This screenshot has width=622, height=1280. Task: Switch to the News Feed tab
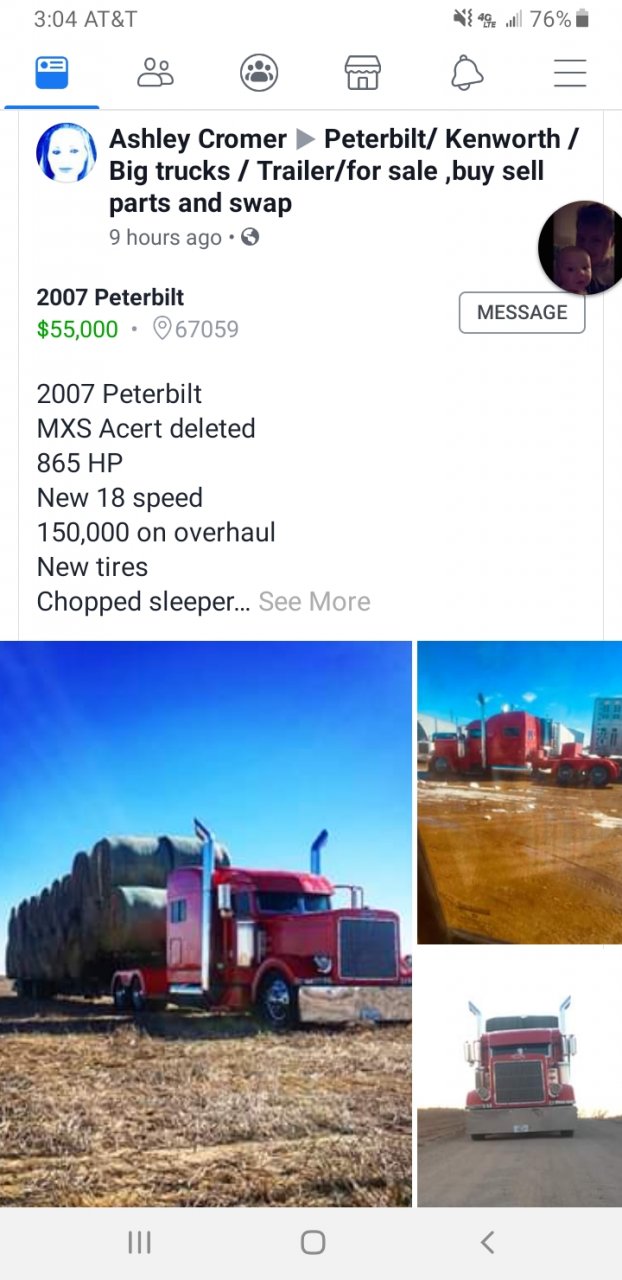[x=51, y=72]
